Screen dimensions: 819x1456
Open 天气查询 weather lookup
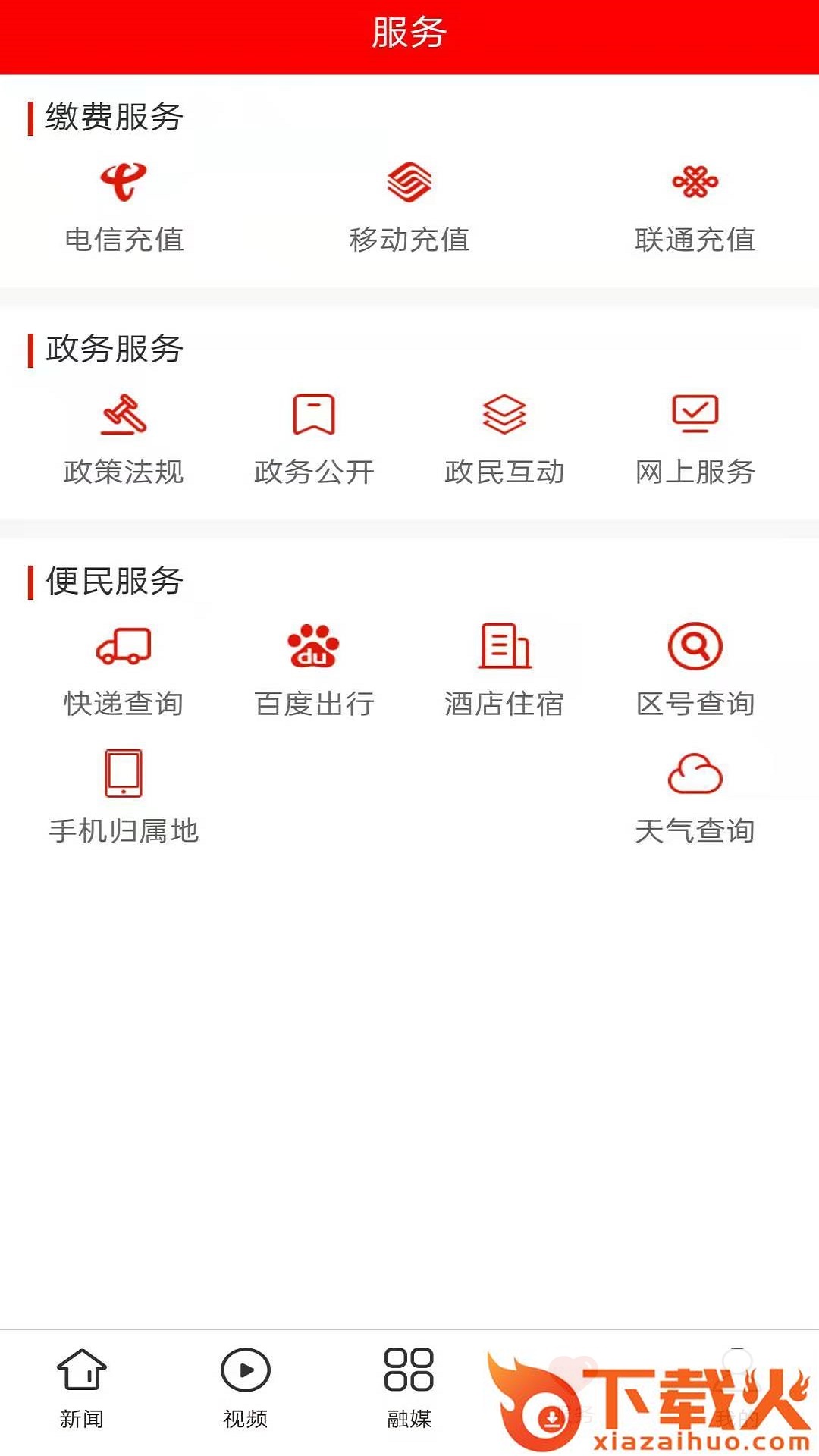[x=695, y=798]
